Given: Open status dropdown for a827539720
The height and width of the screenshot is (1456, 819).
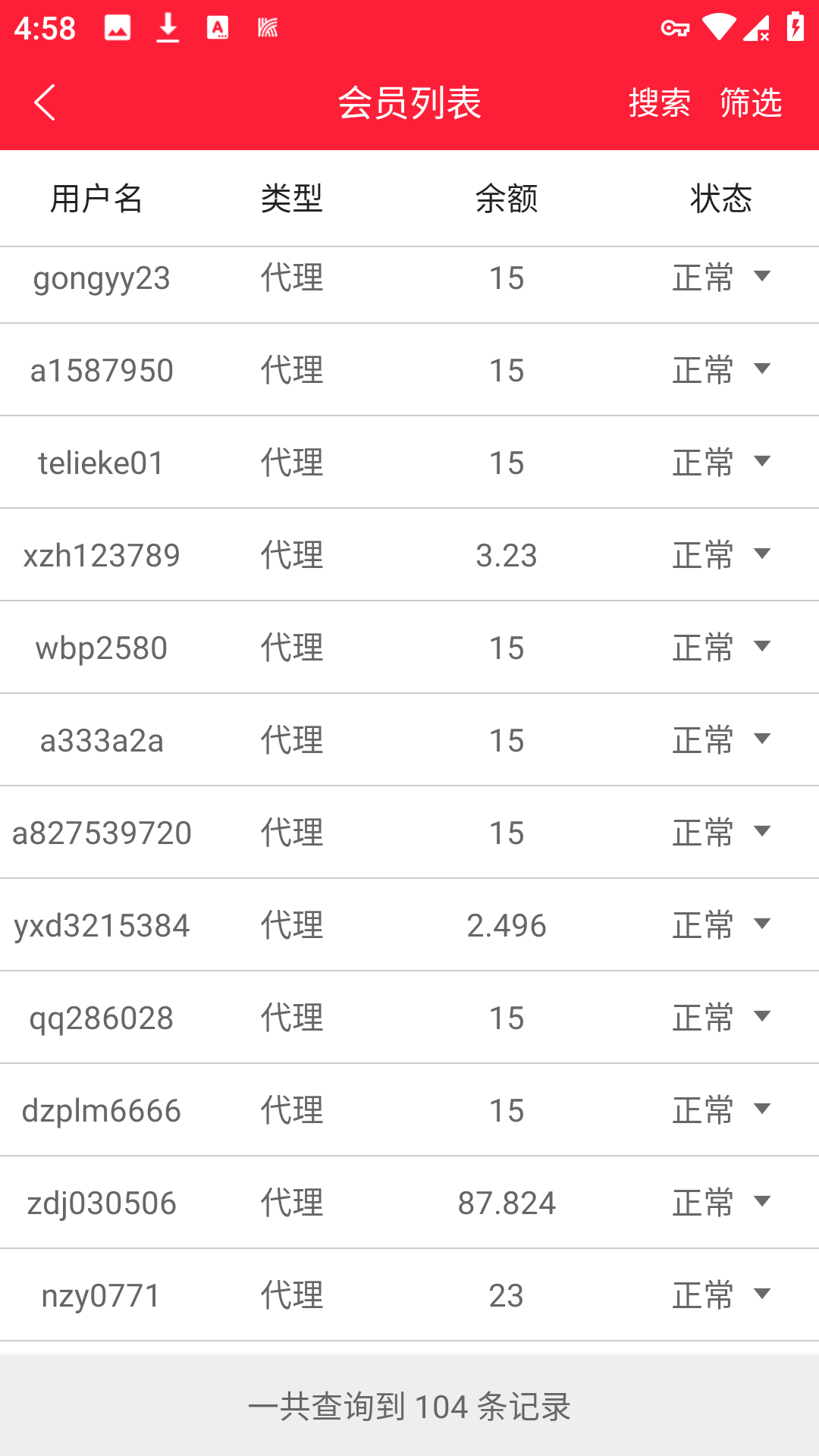Looking at the screenshot, I should tap(721, 833).
